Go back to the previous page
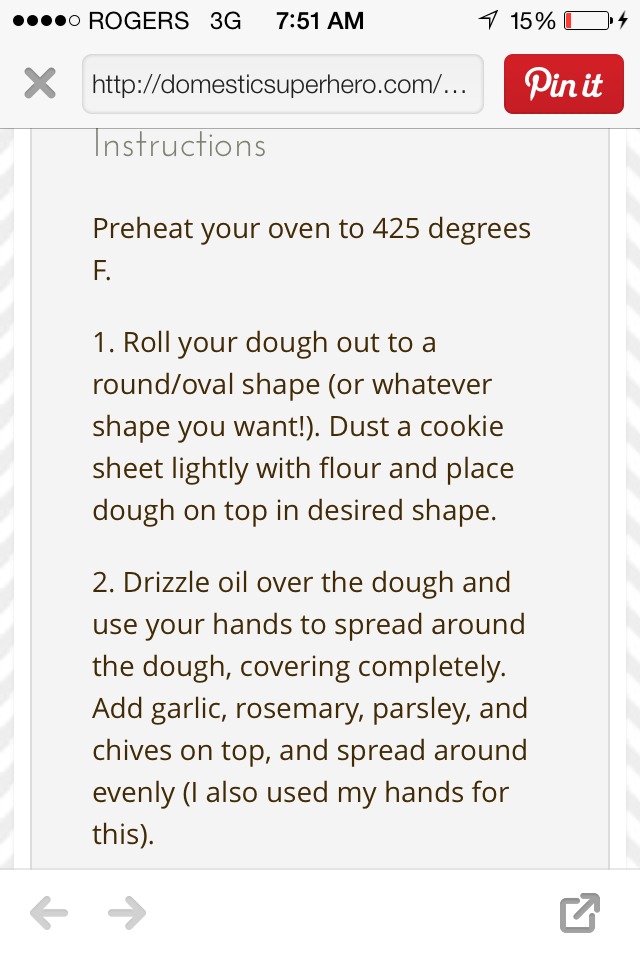640x960 pixels. [x=49, y=912]
